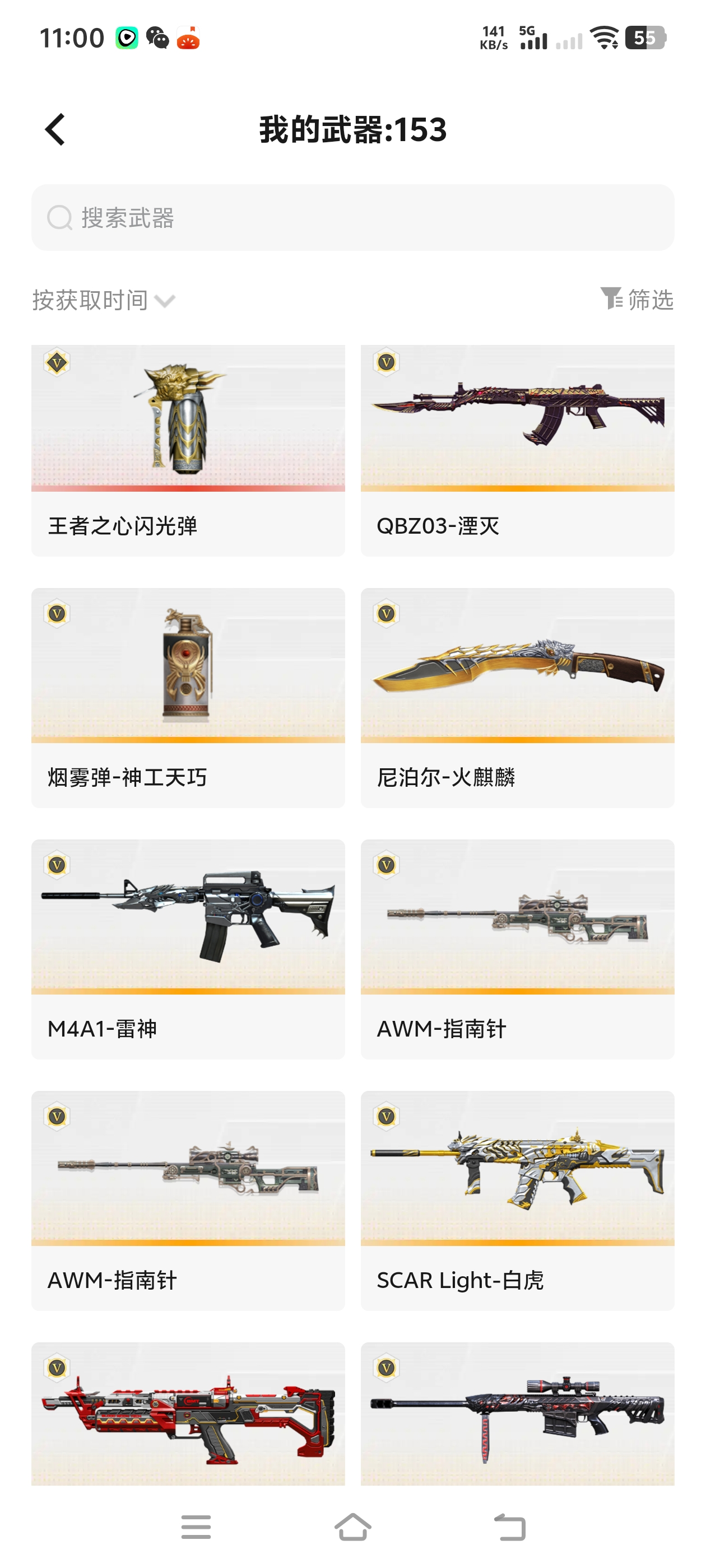Open the 王者之心闪光弹 weapon card
Screen dimensions: 706x1568
(188, 450)
